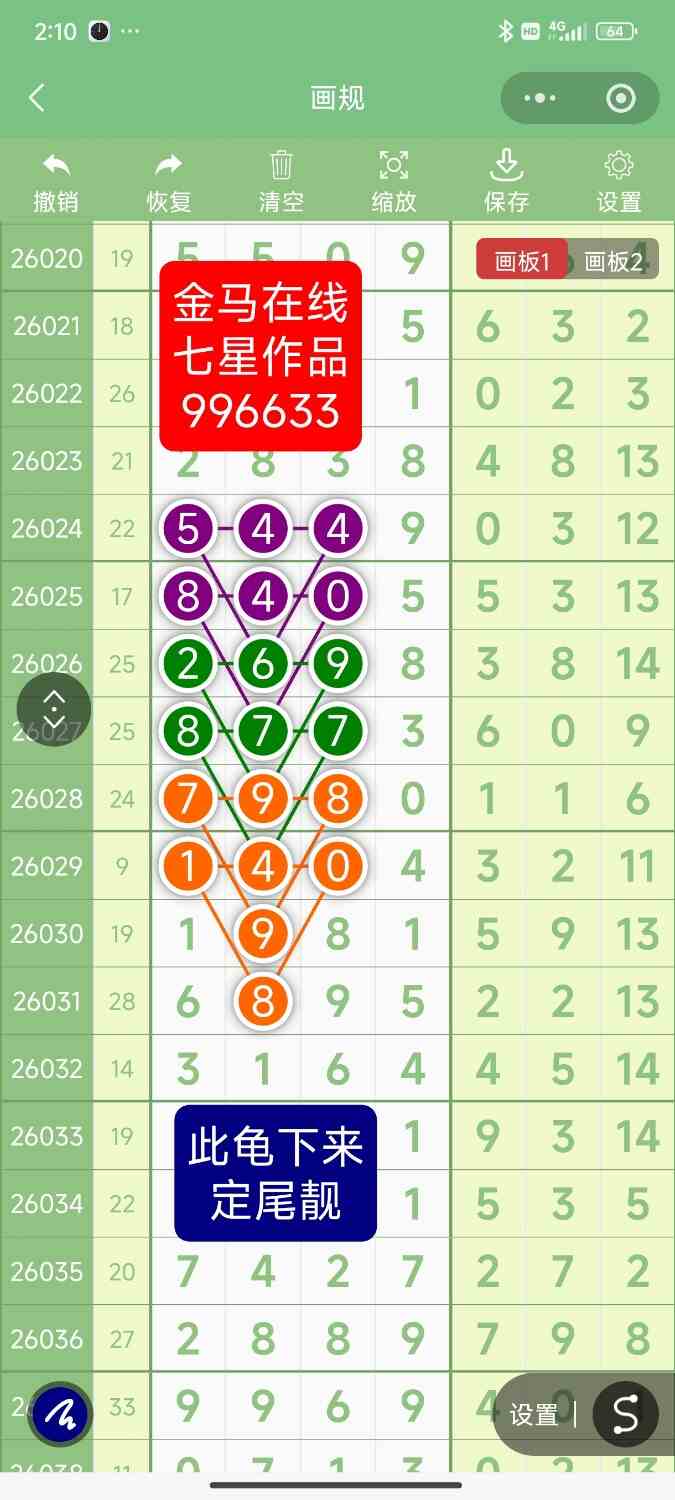Save the drawing with 保存

(x=506, y=182)
